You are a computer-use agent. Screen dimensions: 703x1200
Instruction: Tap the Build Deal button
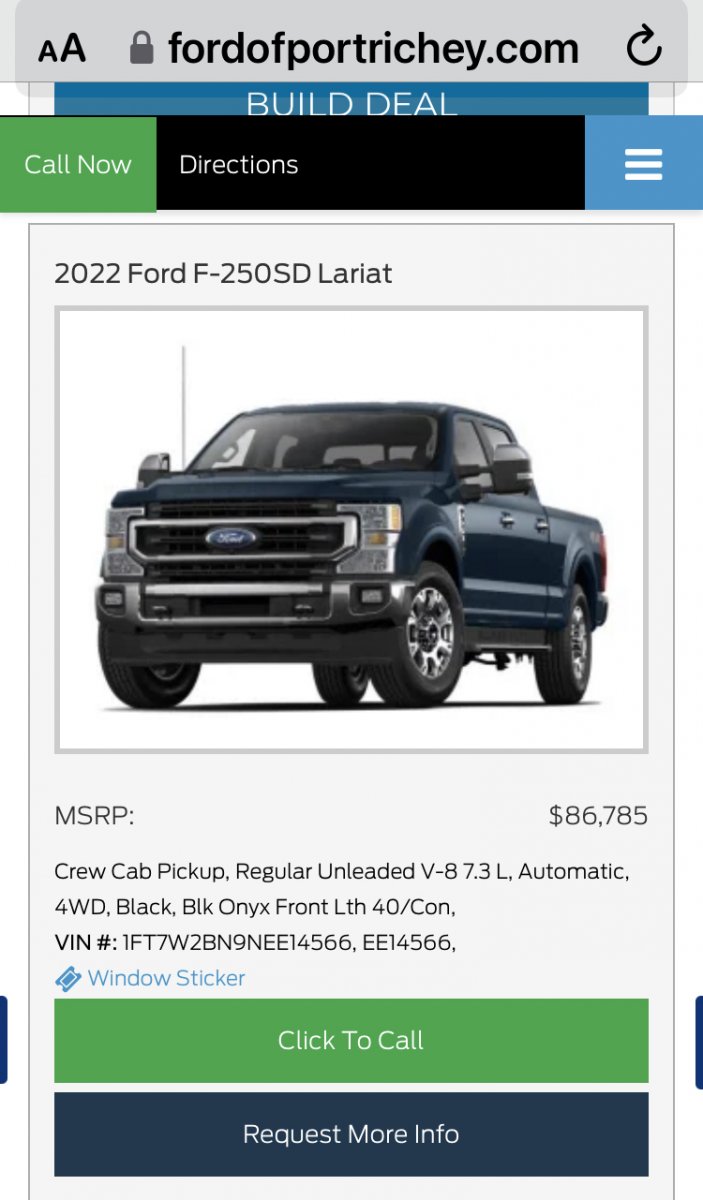(351, 102)
